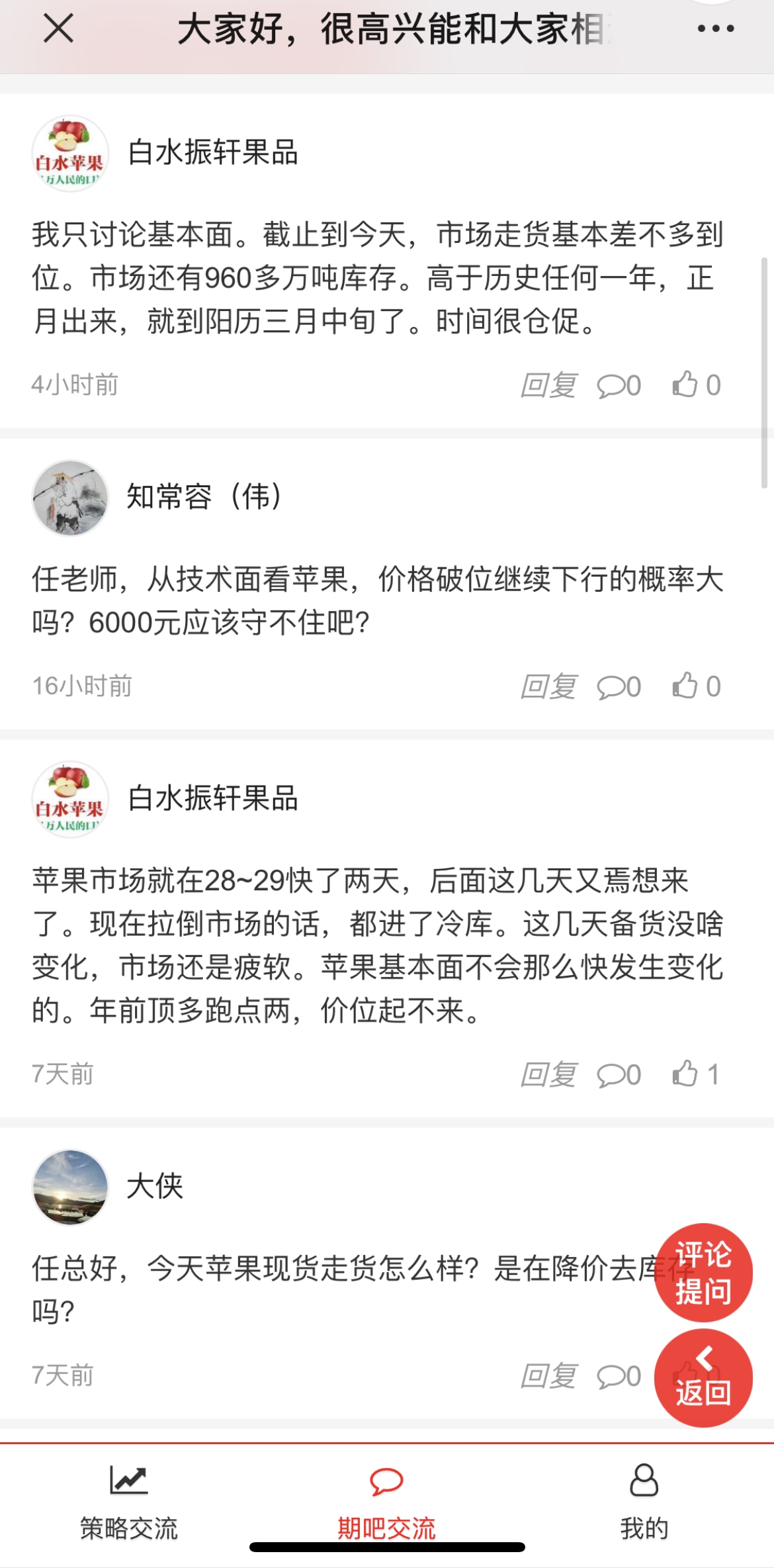Reply to the 4小时前 comment by 白水振轩果品
This screenshot has height=1568, width=774.
(x=548, y=385)
